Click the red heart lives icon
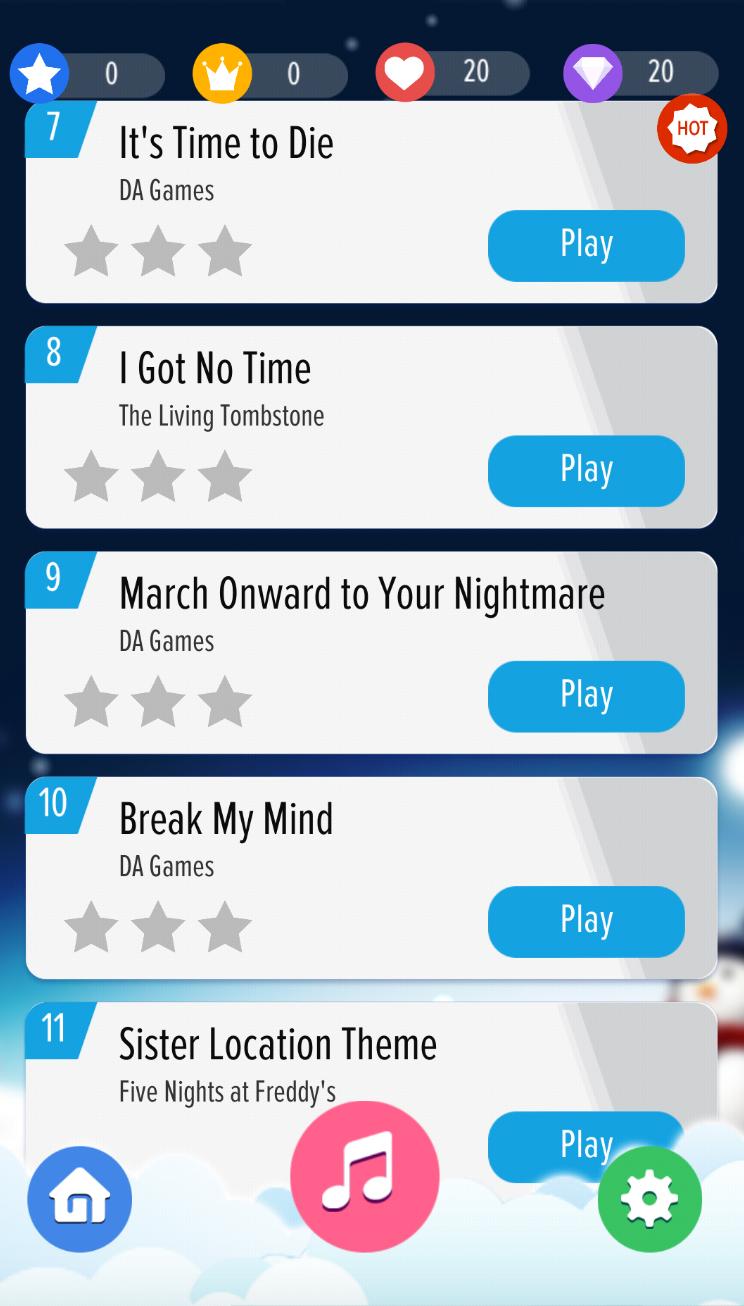 (x=404, y=72)
